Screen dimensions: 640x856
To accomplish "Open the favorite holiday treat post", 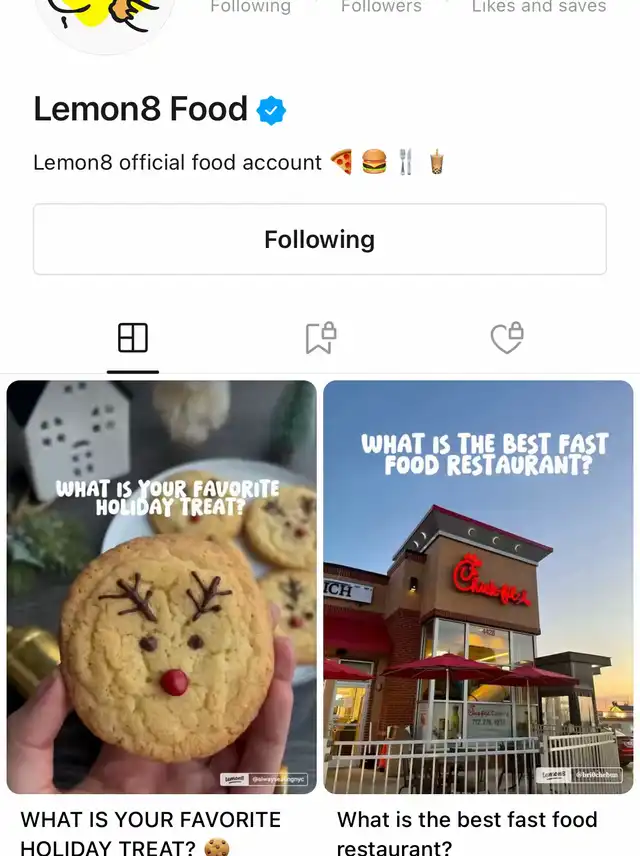I will click(162, 587).
